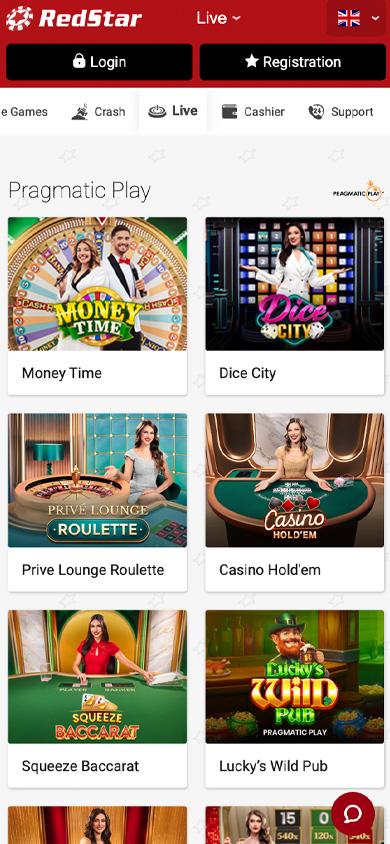Image resolution: width=390 pixels, height=844 pixels.
Task: Open the Squeeze Baccarat table
Action: pos(97,699)
